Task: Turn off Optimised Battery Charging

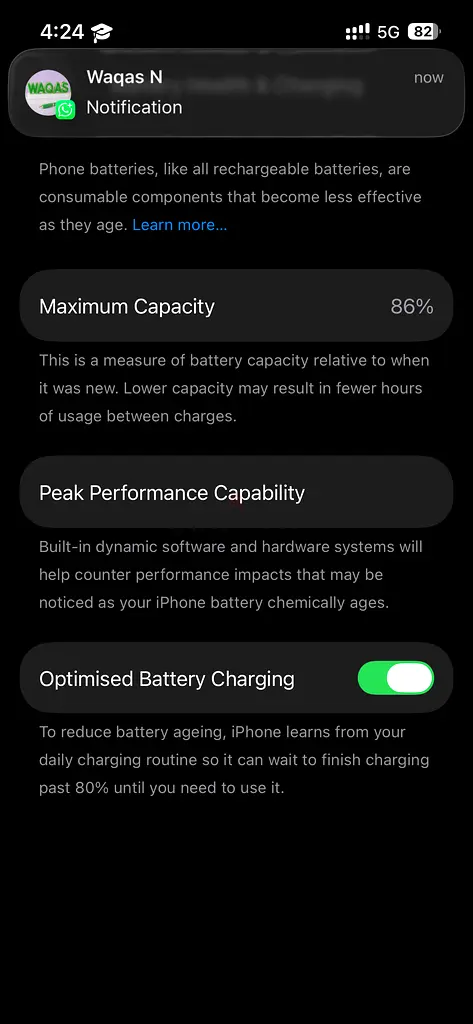Action: pos(395,678)
